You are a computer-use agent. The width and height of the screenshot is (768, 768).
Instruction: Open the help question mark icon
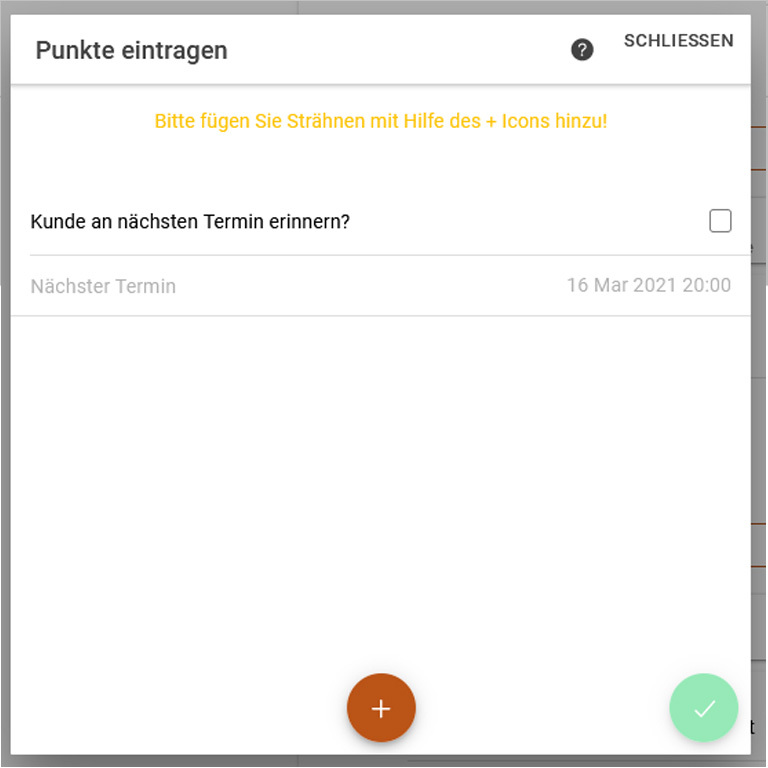pyautogui.click(x=582, y=49)
